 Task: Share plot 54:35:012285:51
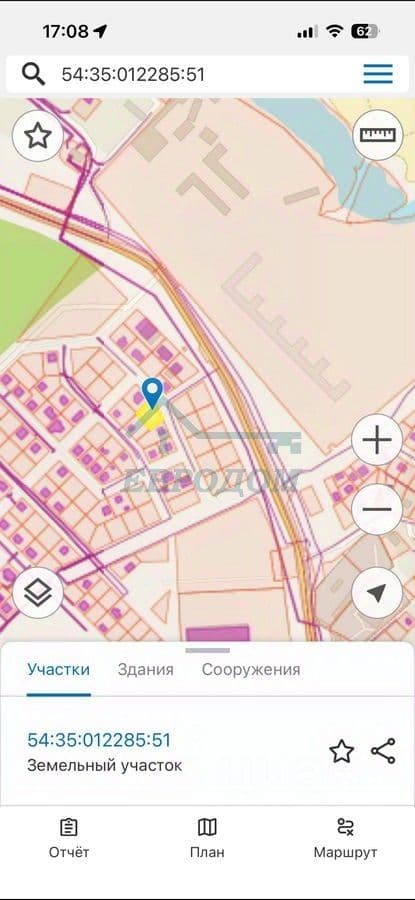383,751
